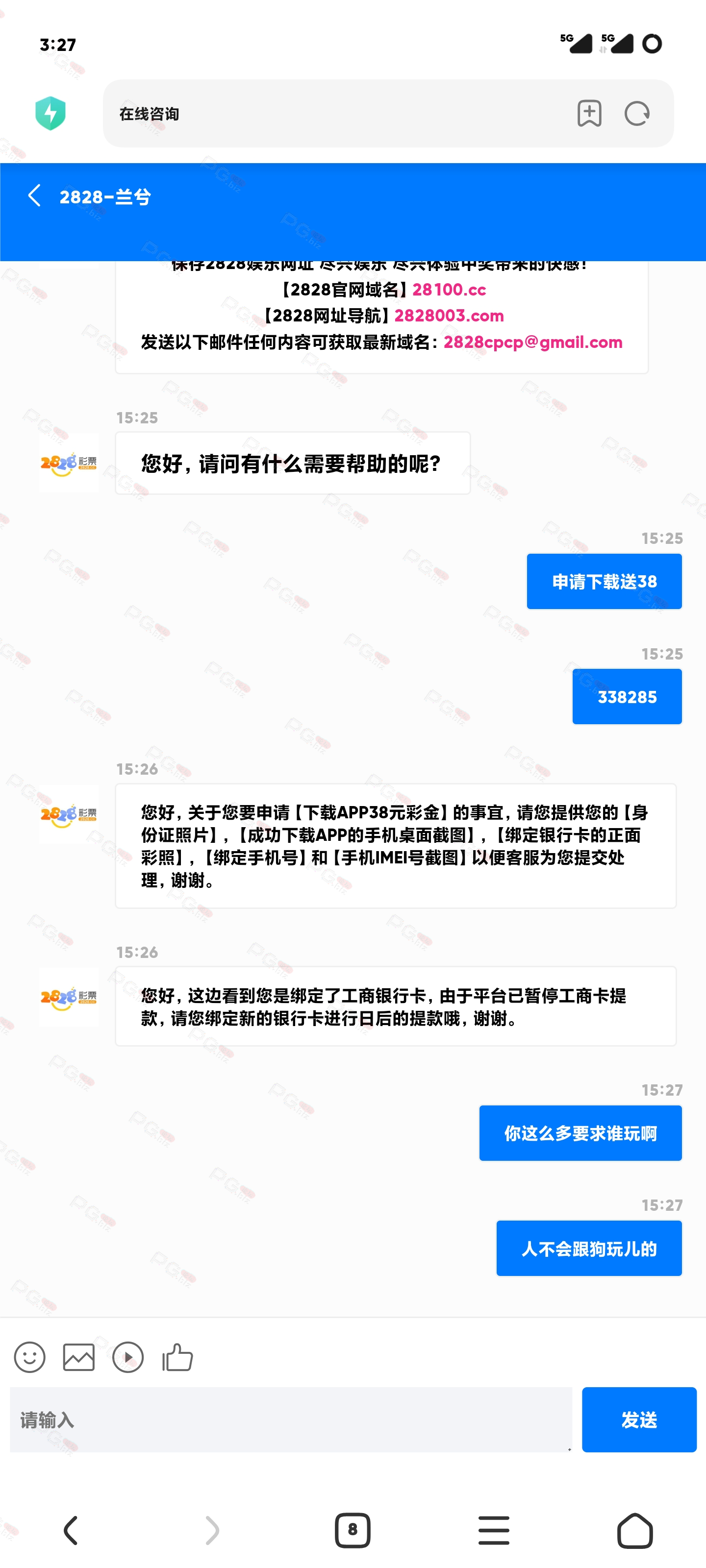Reload the current page
This screenshot has height=1568, width=706.
coord(637,113)
